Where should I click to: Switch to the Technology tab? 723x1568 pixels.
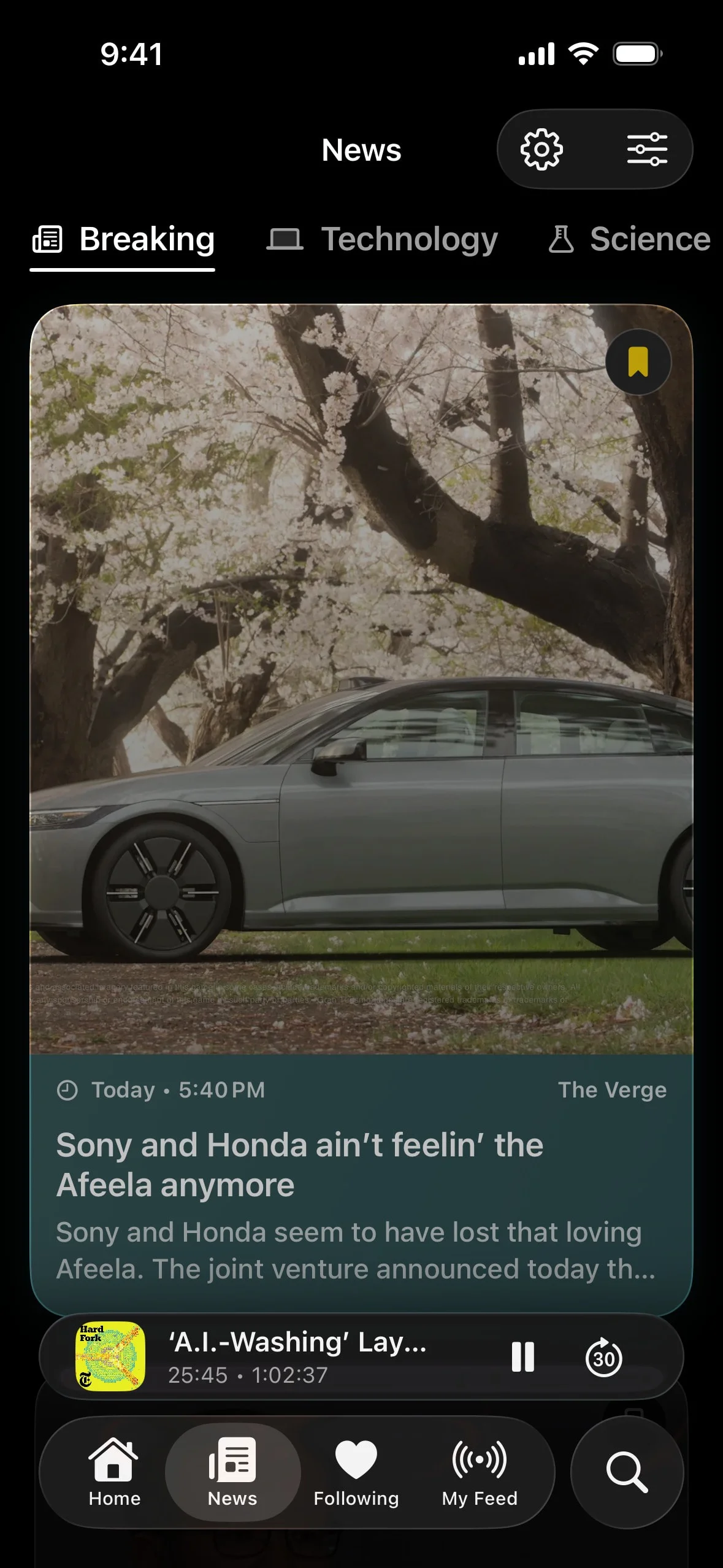pyautogui.click(x=382, y=239)
